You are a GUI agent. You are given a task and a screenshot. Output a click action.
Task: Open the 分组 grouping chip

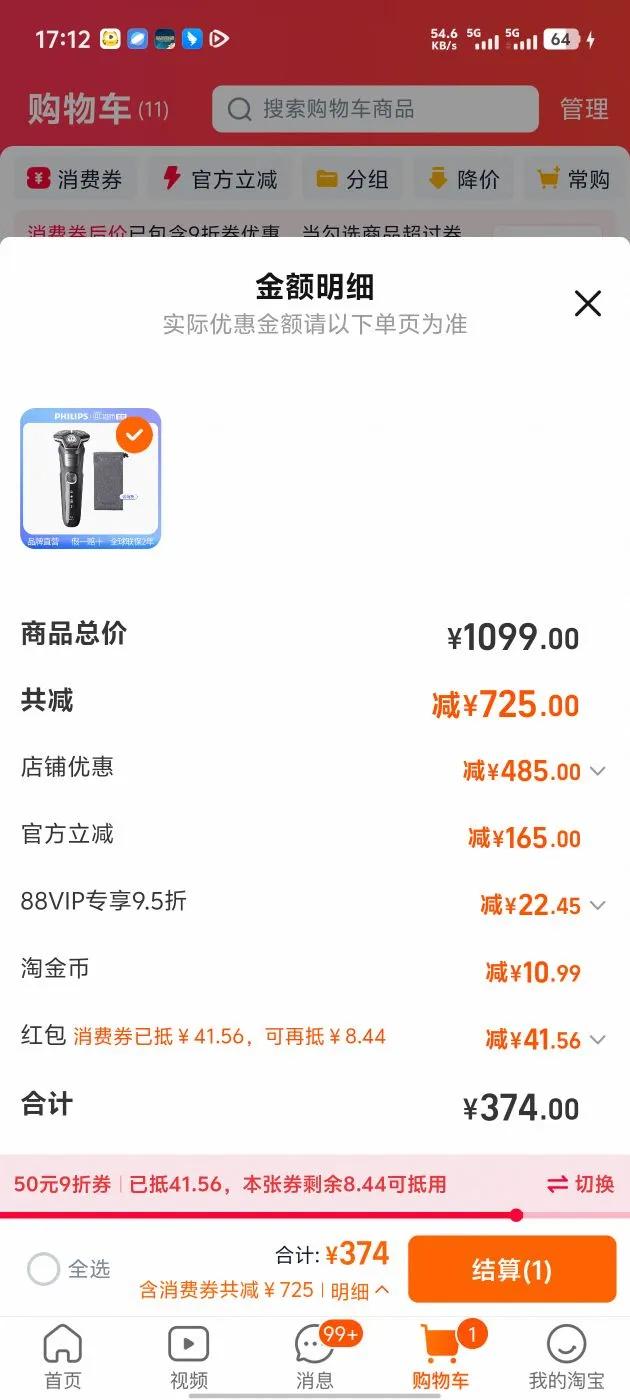click(352, 179)
